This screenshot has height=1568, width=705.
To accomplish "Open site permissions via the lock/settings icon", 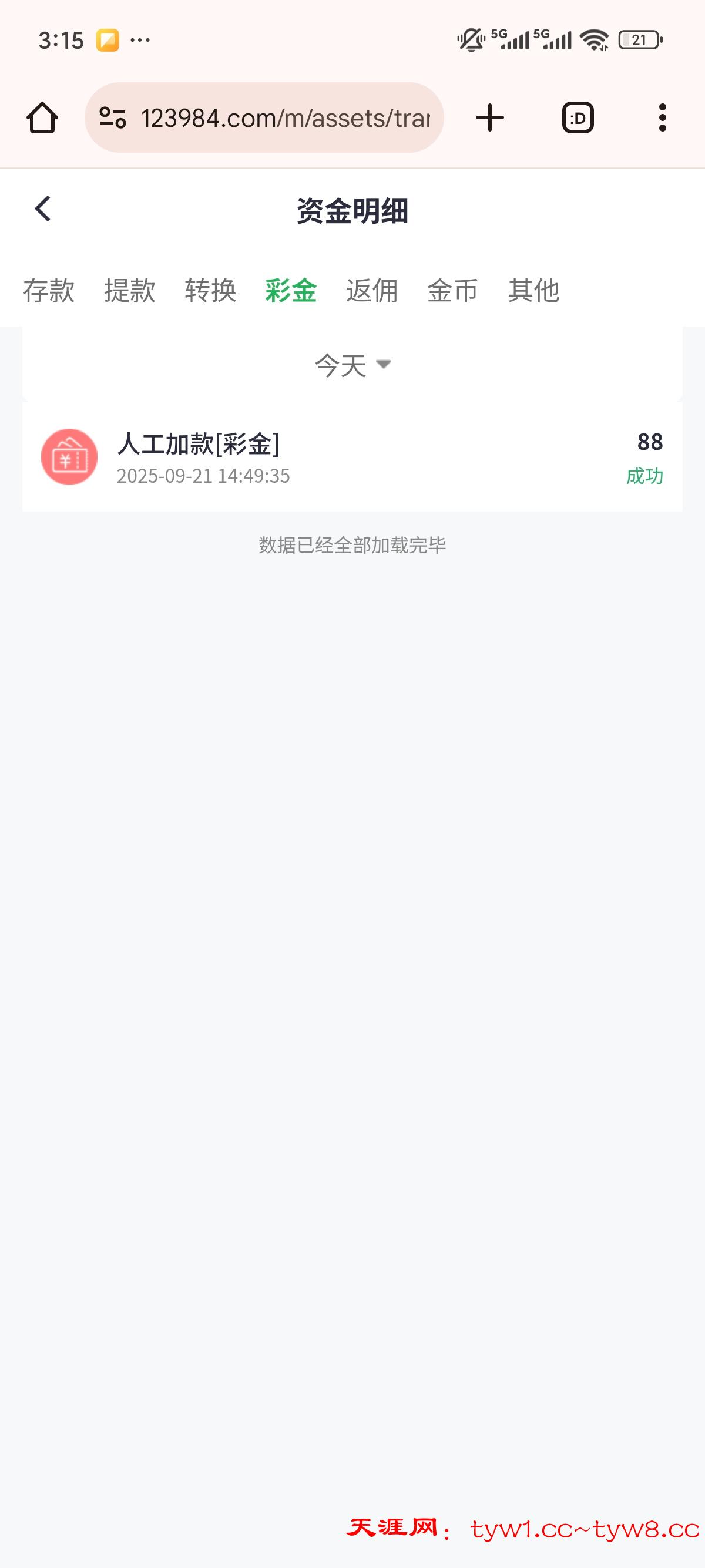I will [x=113, y=117].
